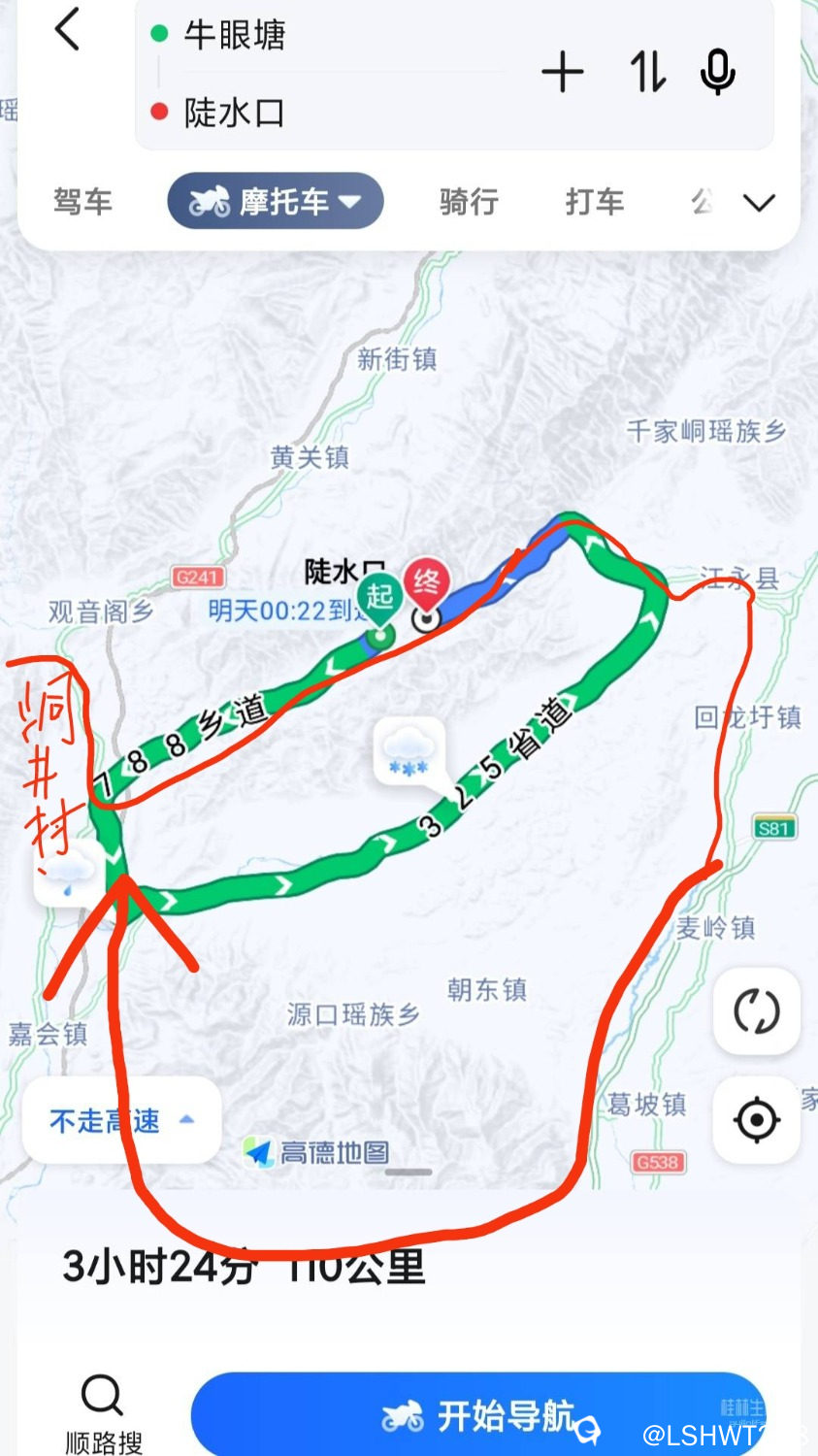The width and height of the screenshot is (818, 1456).
Task: Center the map on my current location
Action: [756, 1120]
